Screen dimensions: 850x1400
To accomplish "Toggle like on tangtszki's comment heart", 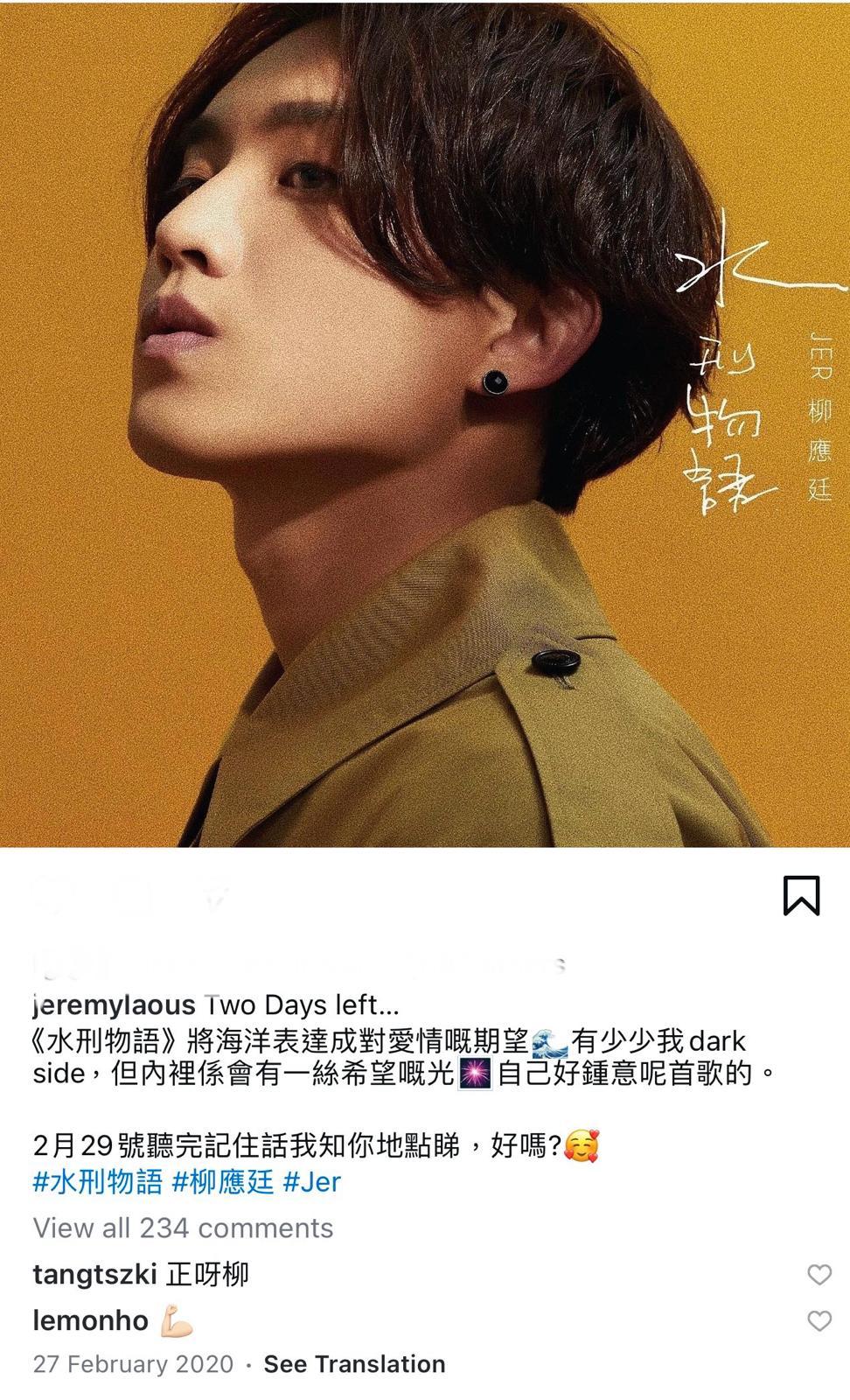I will pos(820,1272).
